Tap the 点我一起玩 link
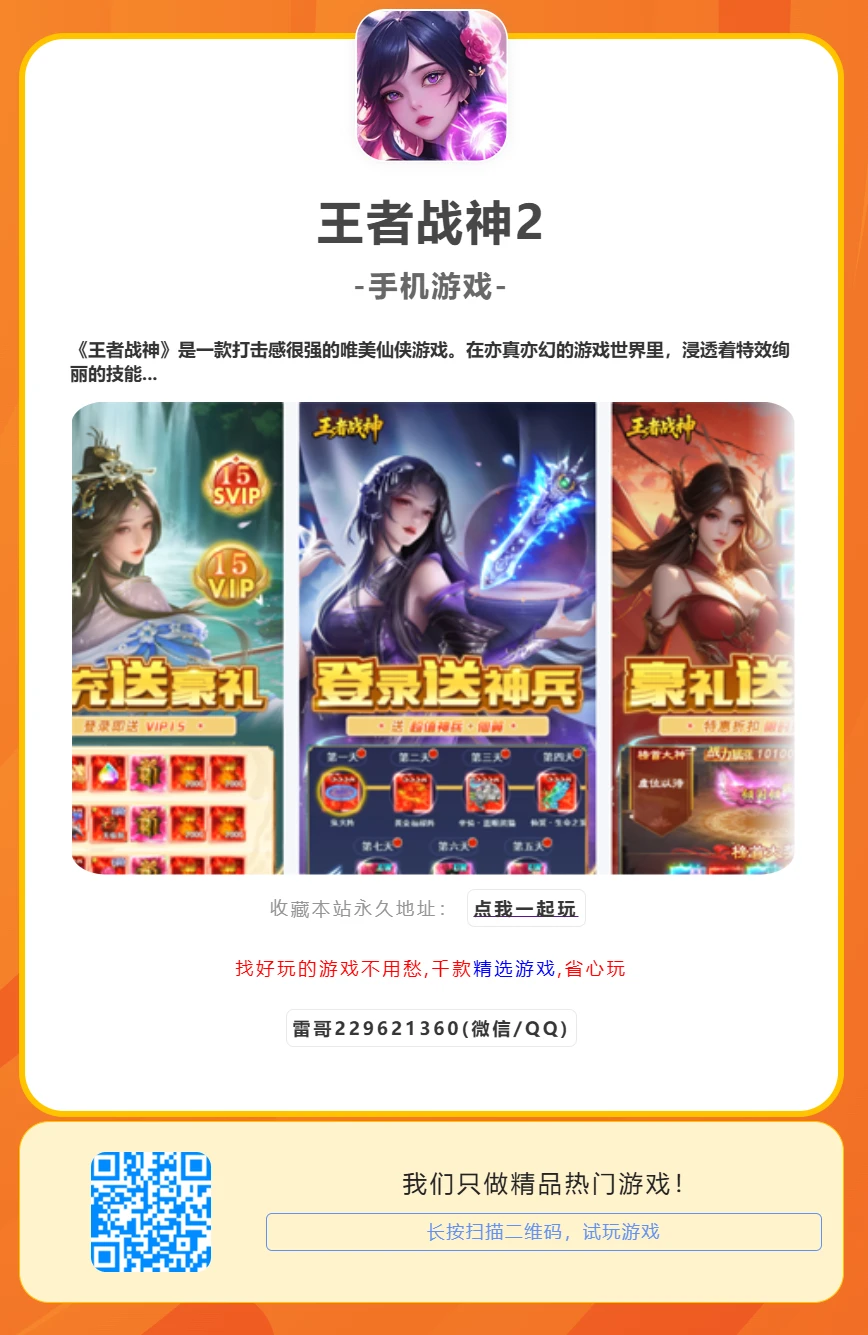Screen dimensions: 868x1335 (x=525, y=909)
